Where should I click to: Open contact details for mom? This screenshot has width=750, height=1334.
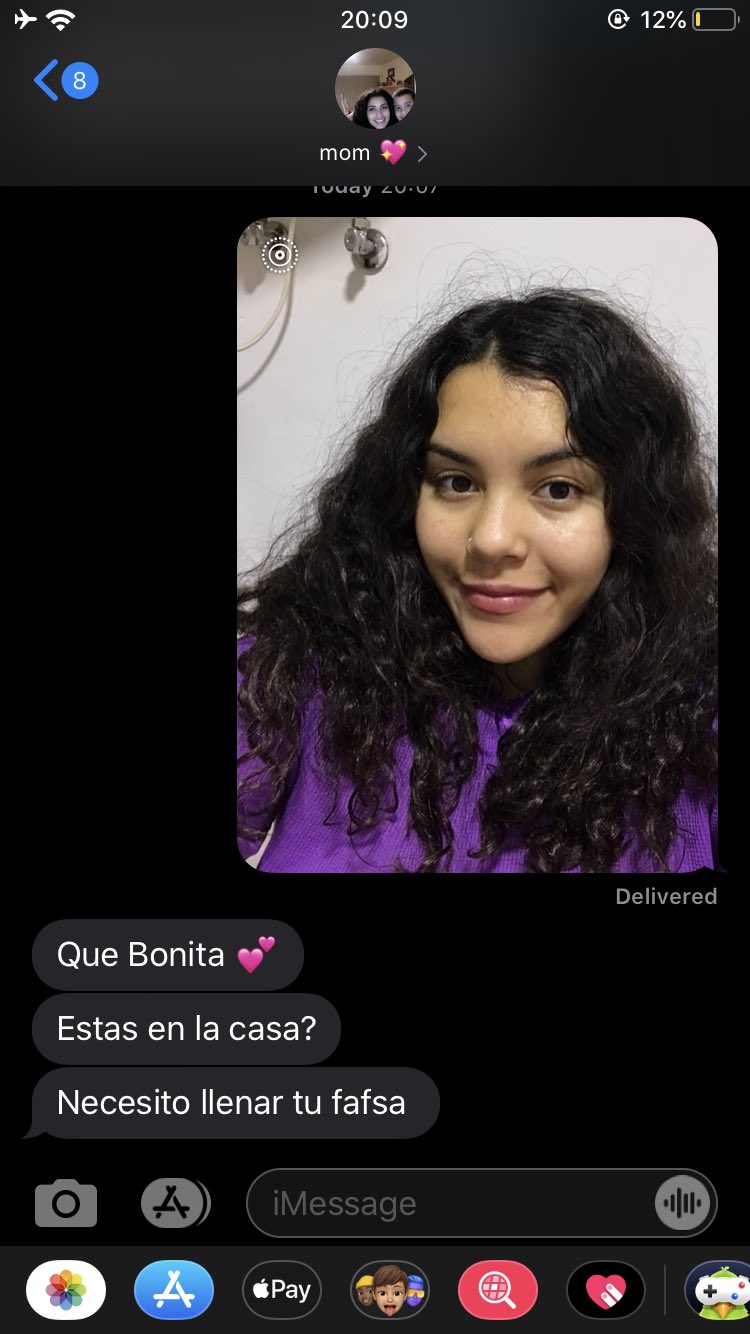coord(375,106)
